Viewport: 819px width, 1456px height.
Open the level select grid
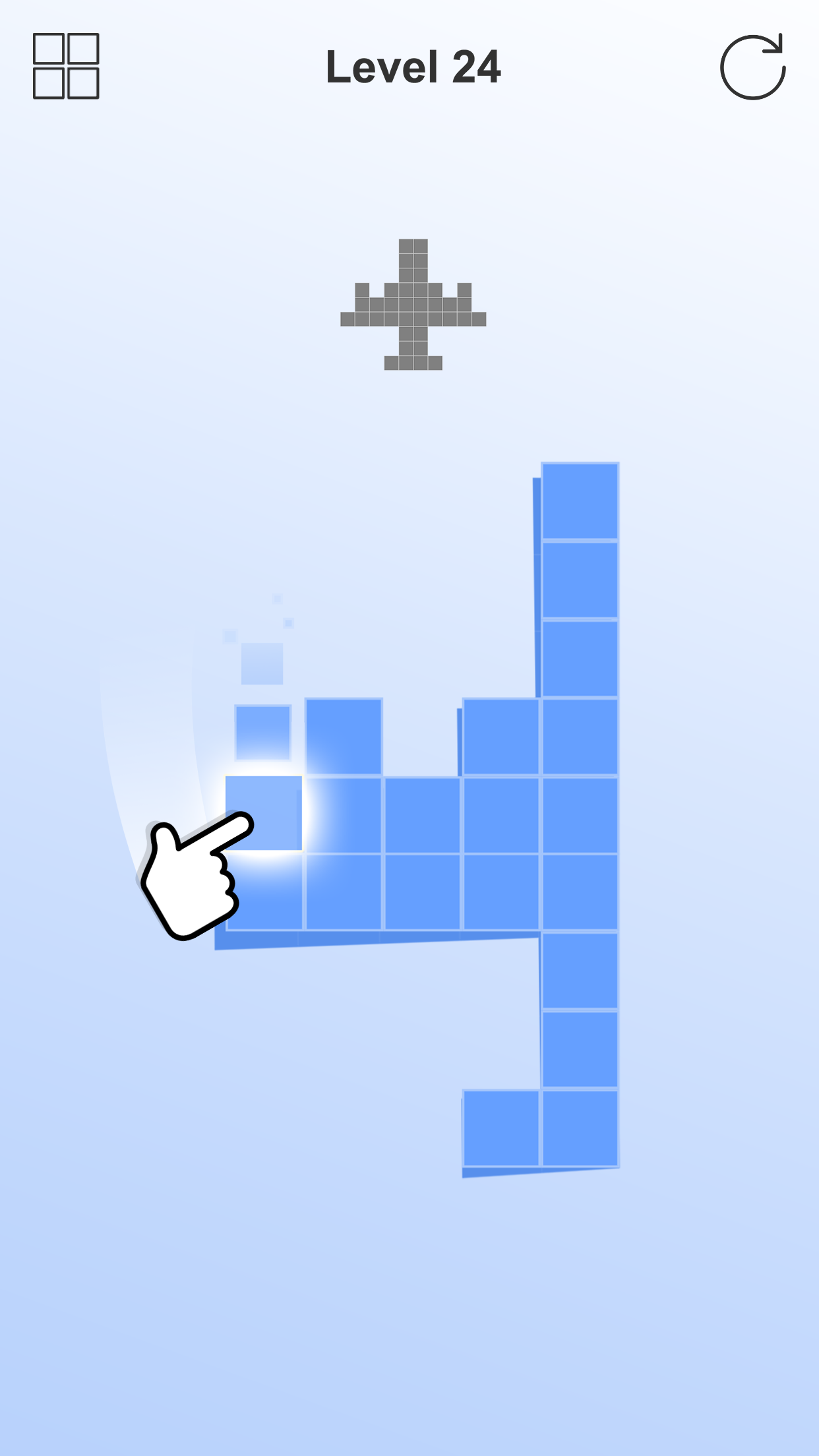(x=66, y=66)
